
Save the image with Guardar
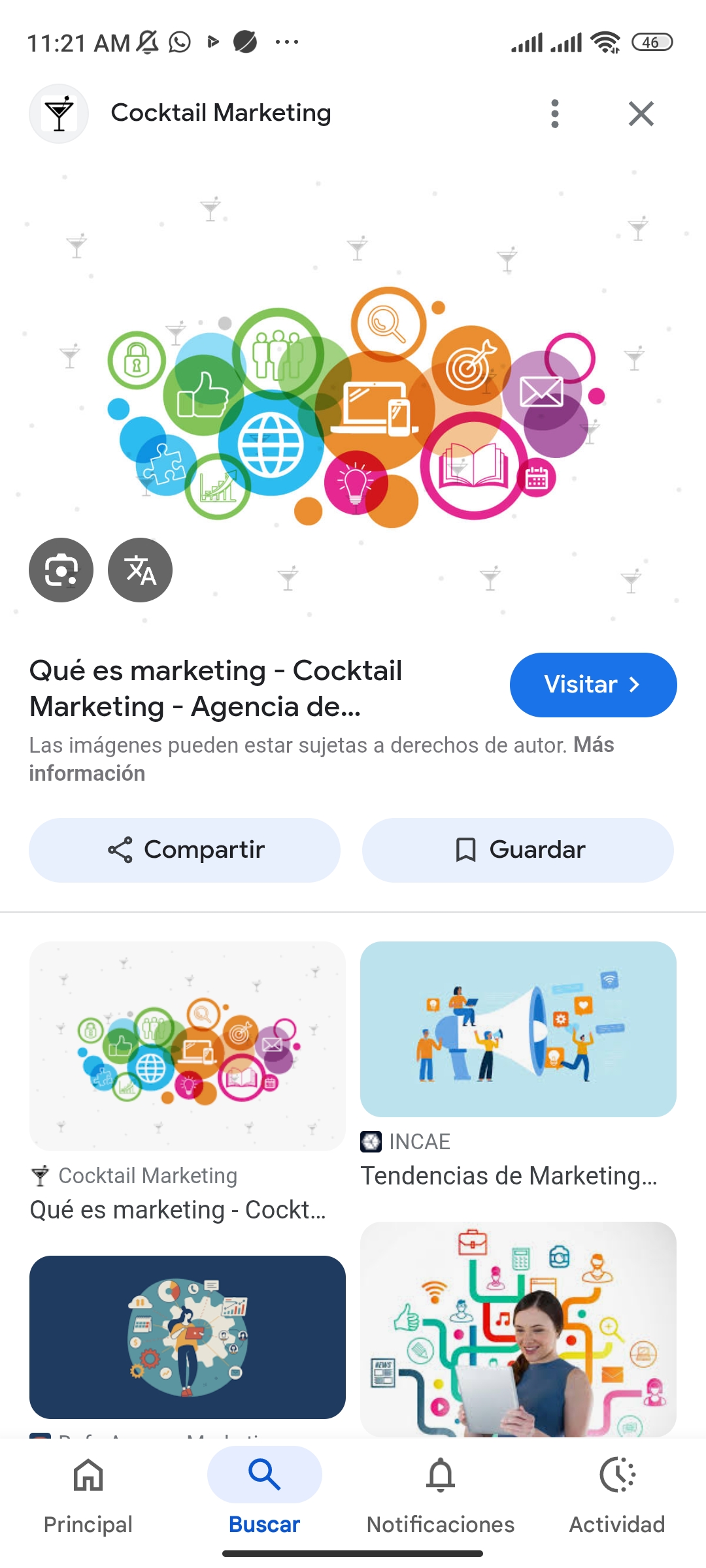(518, 850)
